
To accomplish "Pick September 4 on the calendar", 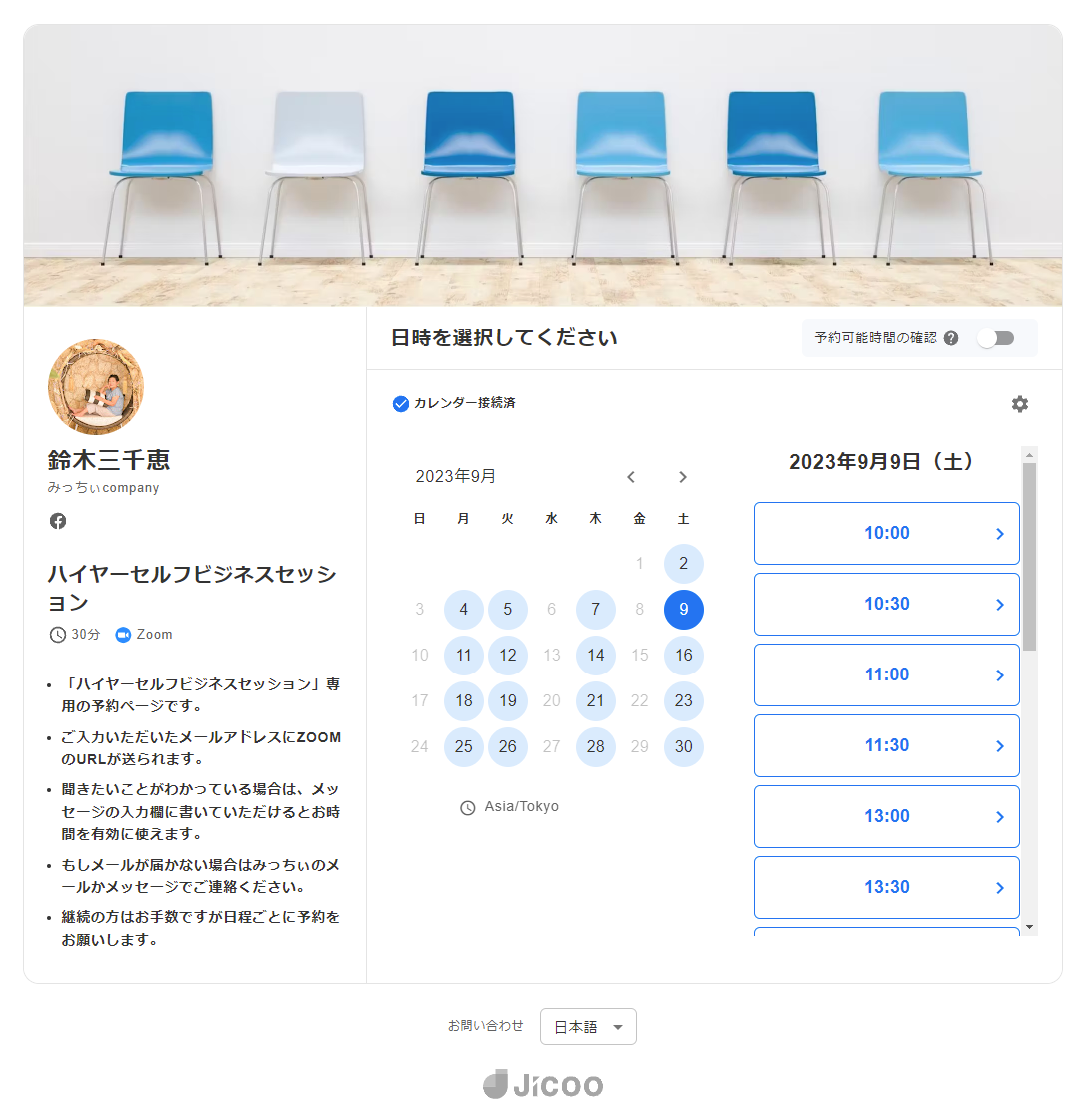I will (463, 610).
